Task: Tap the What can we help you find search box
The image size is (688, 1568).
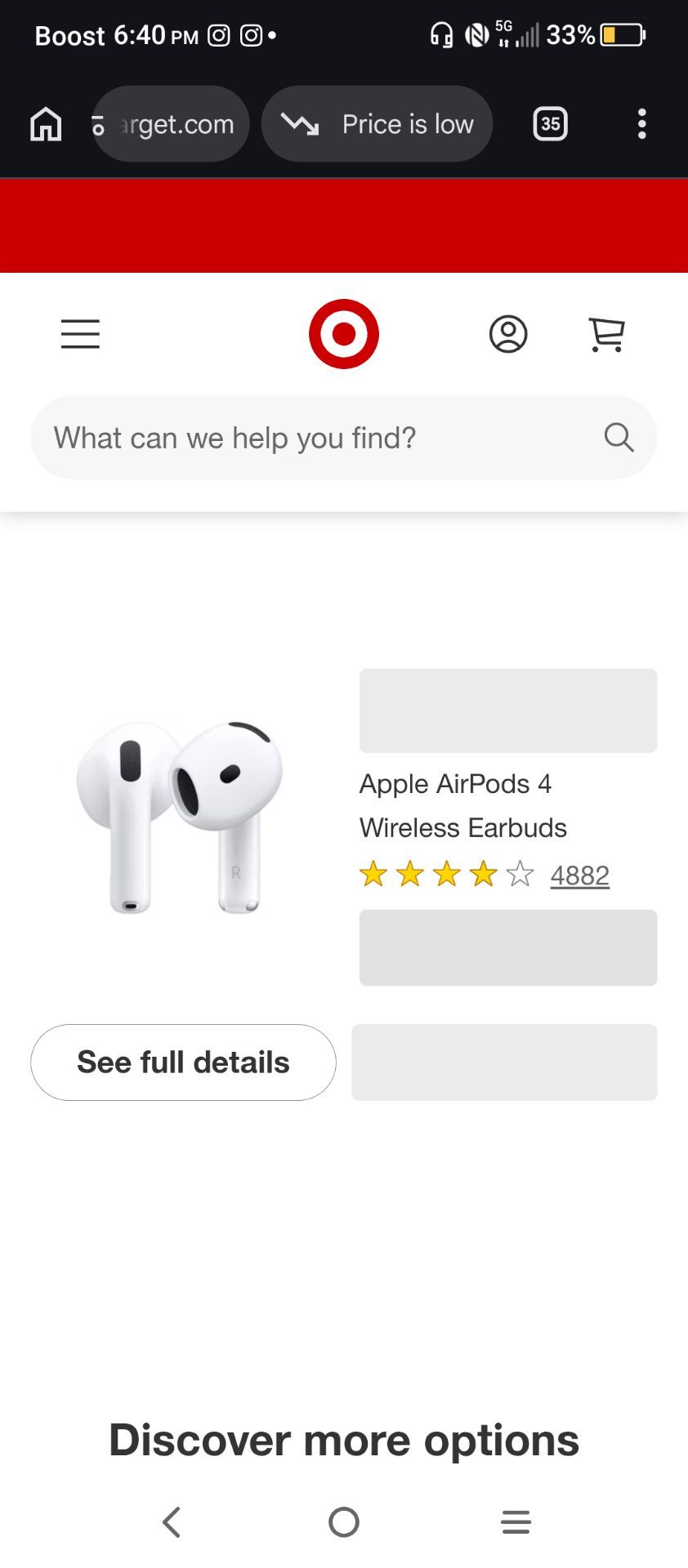Action: 344,438
